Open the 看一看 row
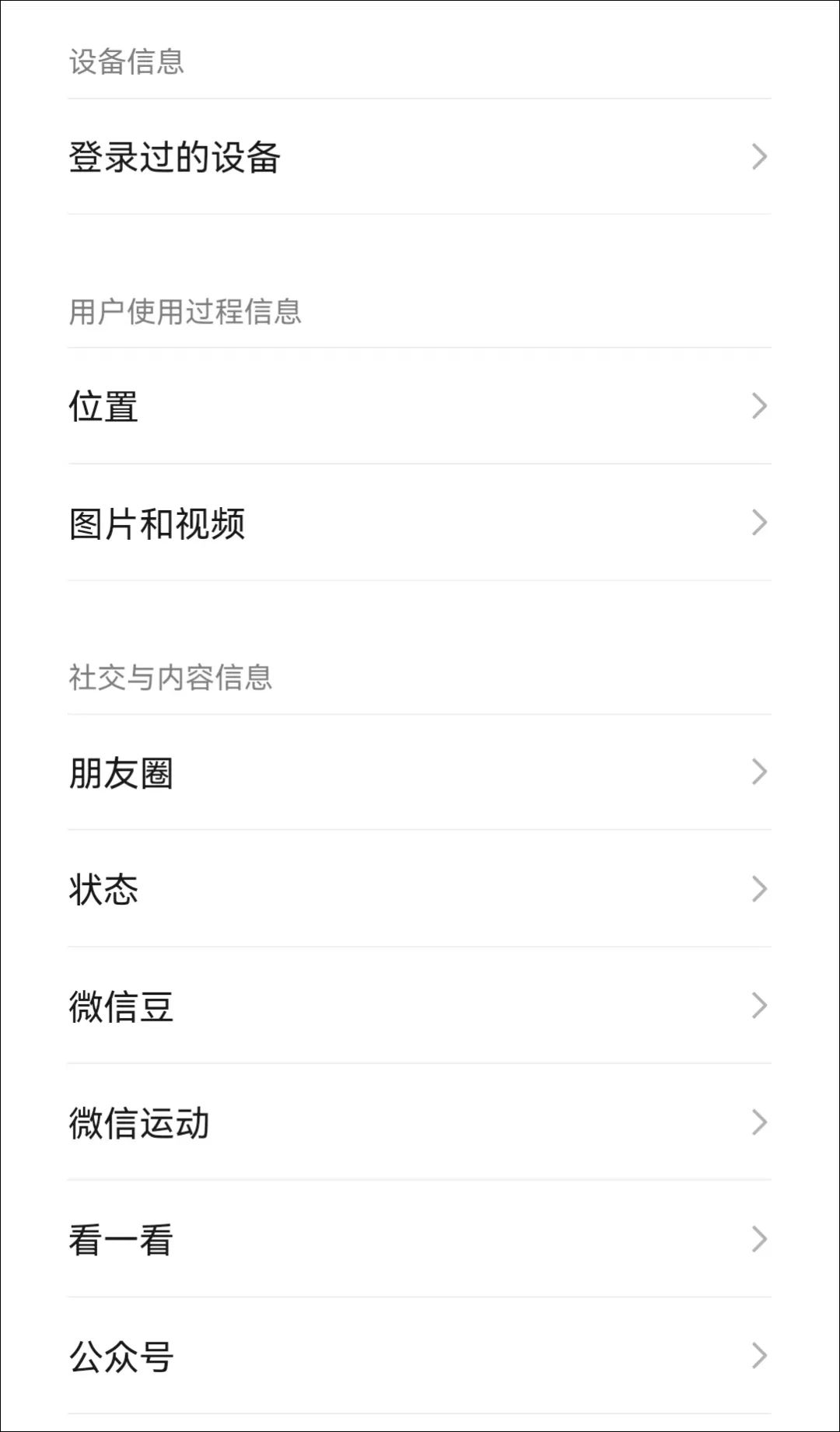The height and width of the screenshot is (1432, 840). coord(419,1239)
